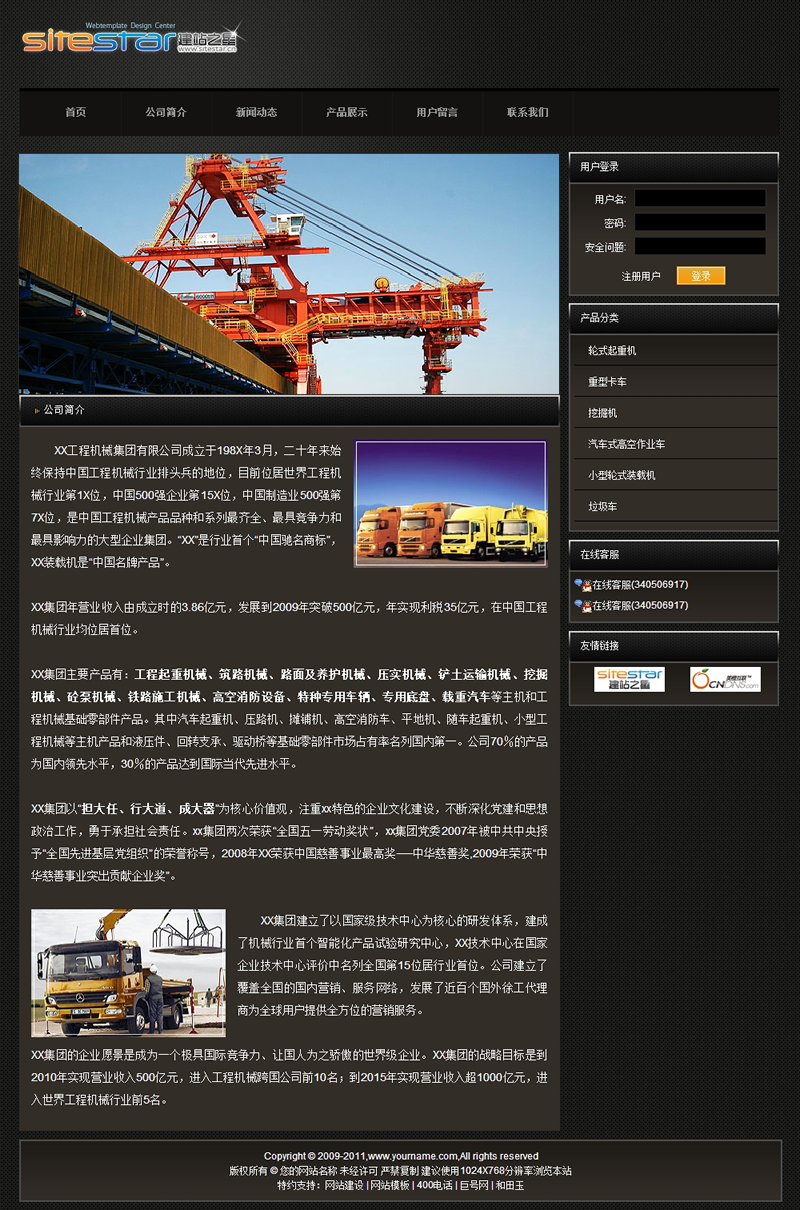
Task: Switch to the 新闻动态 page
Action: [256, 112]
